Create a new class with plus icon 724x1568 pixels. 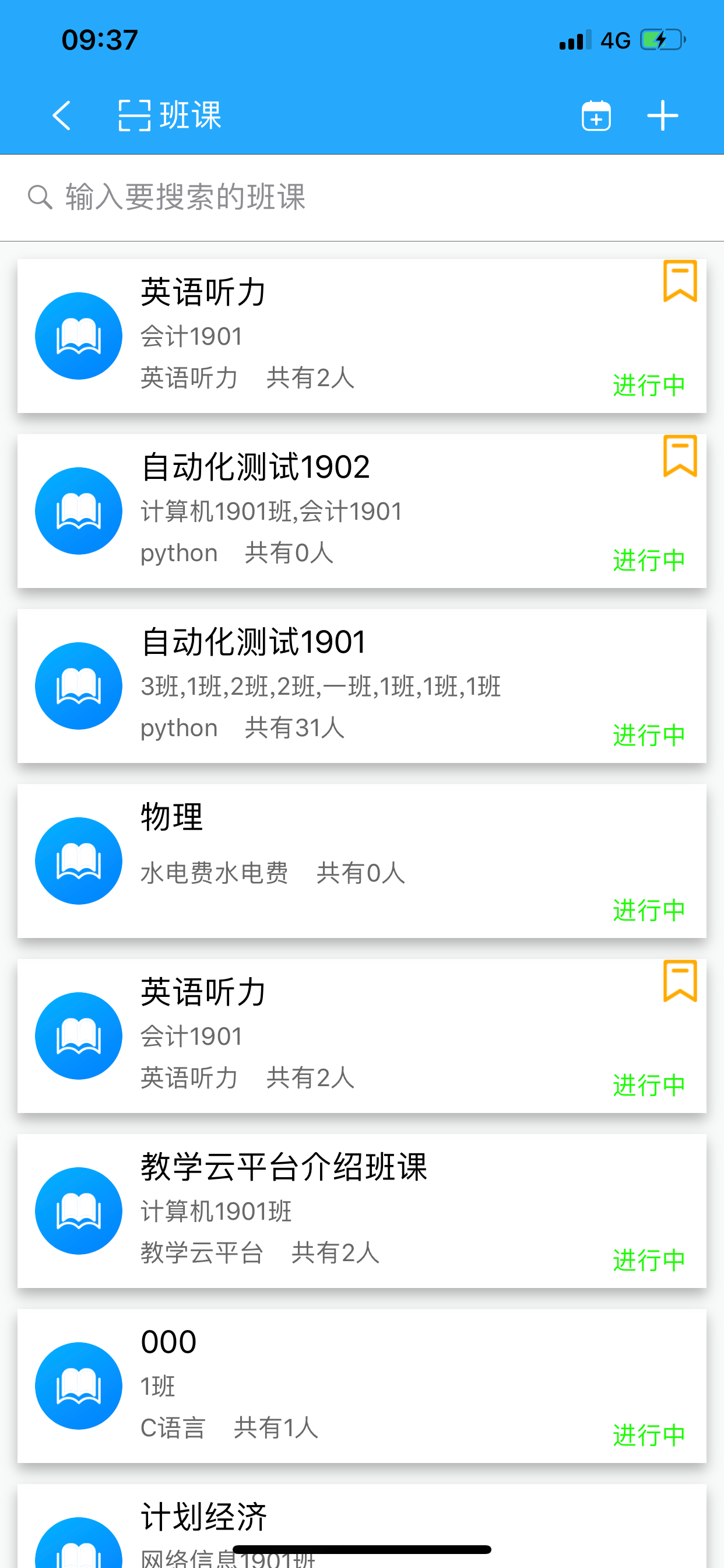coord(663,116)
